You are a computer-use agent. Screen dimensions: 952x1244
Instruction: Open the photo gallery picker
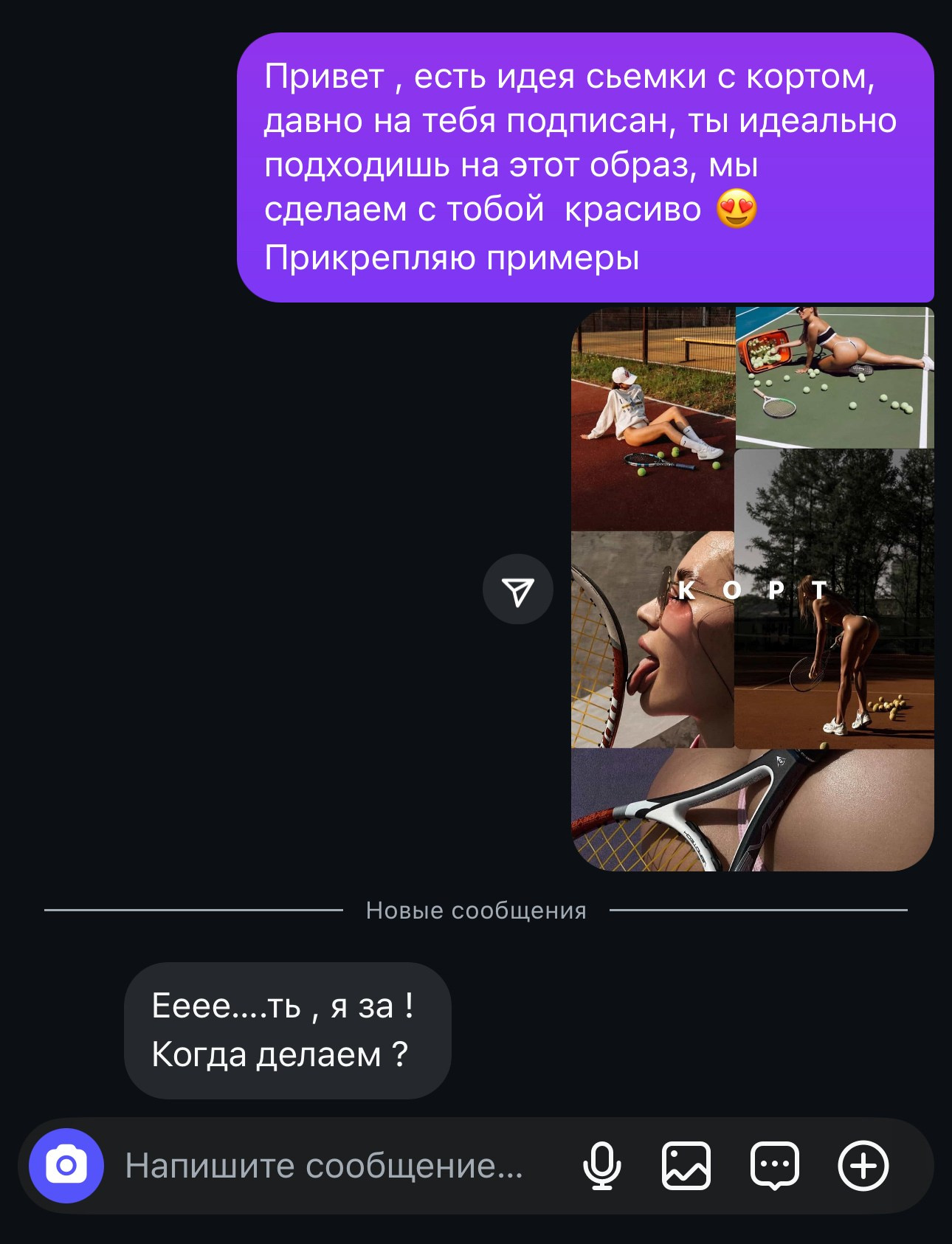(x=686, y=1166)
